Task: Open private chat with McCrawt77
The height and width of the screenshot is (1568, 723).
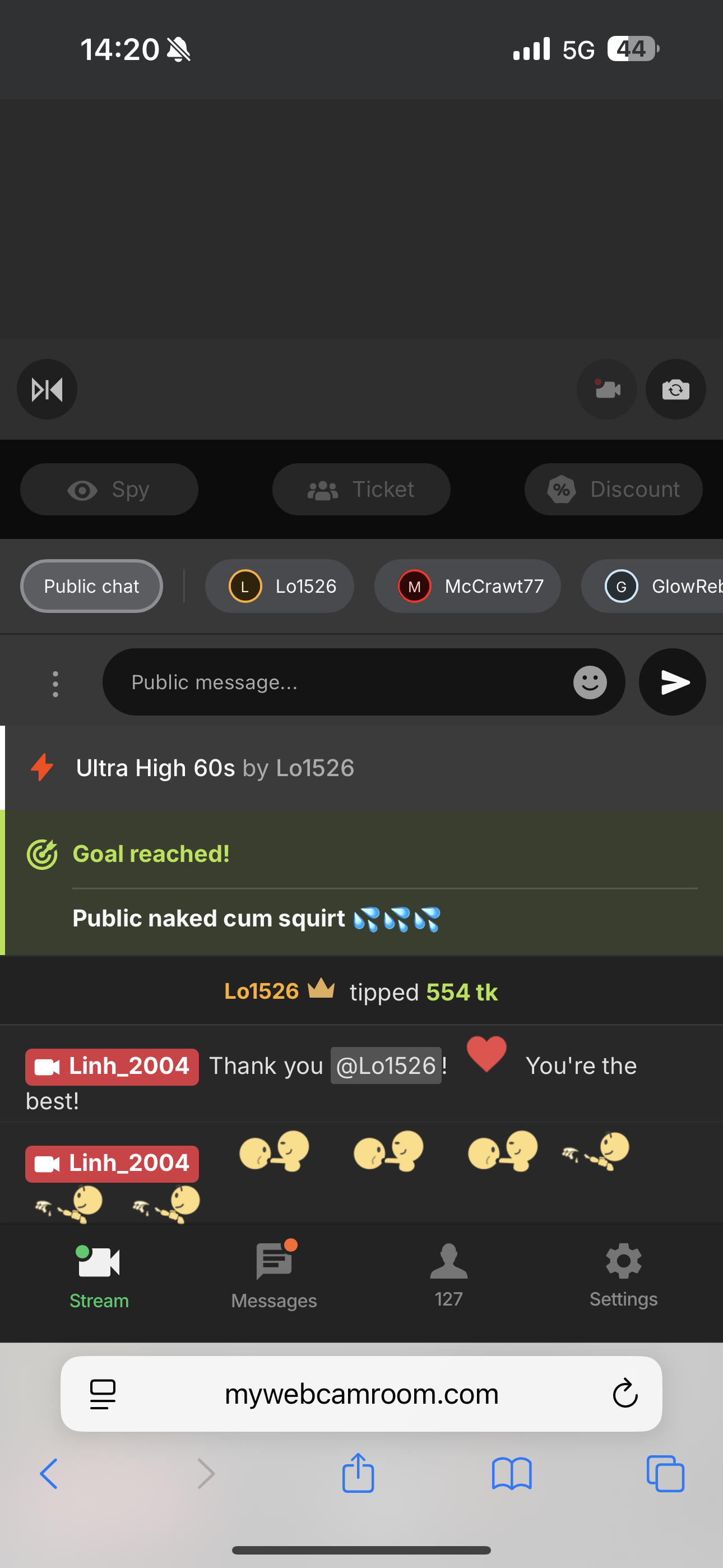Action: pyautogui.click(x=467, y=586)
